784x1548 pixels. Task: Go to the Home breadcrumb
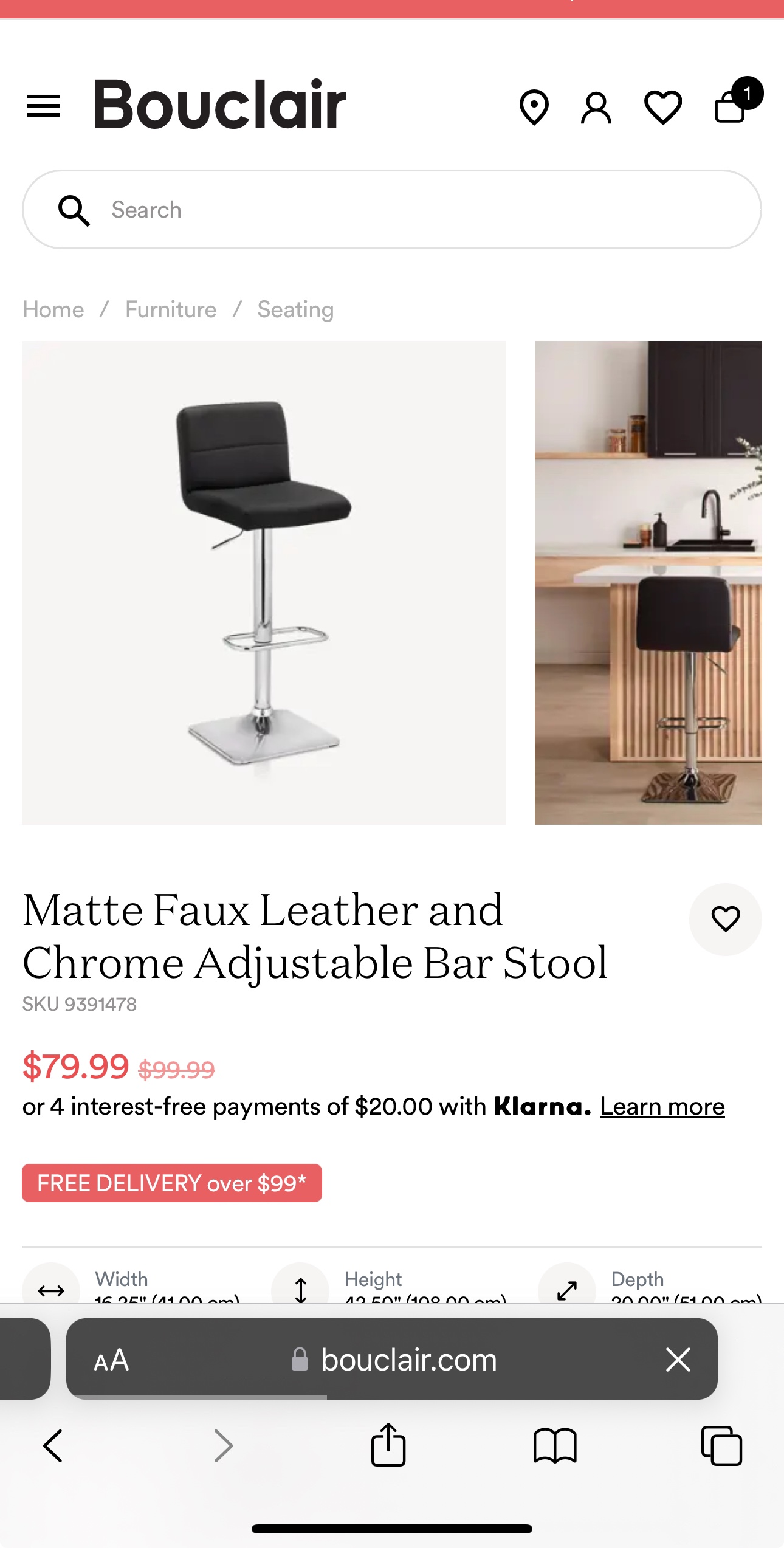(x=53, y=309)
